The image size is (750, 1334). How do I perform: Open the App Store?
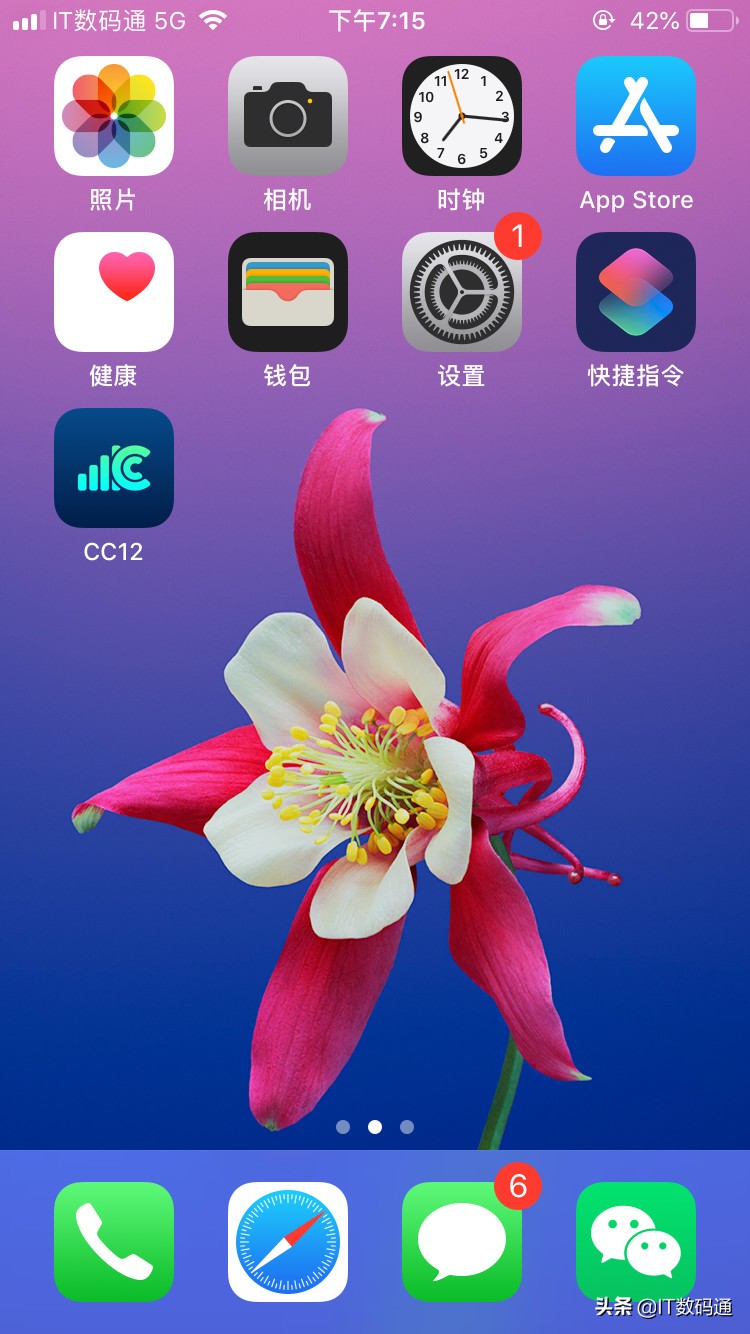tap(635, 116)
